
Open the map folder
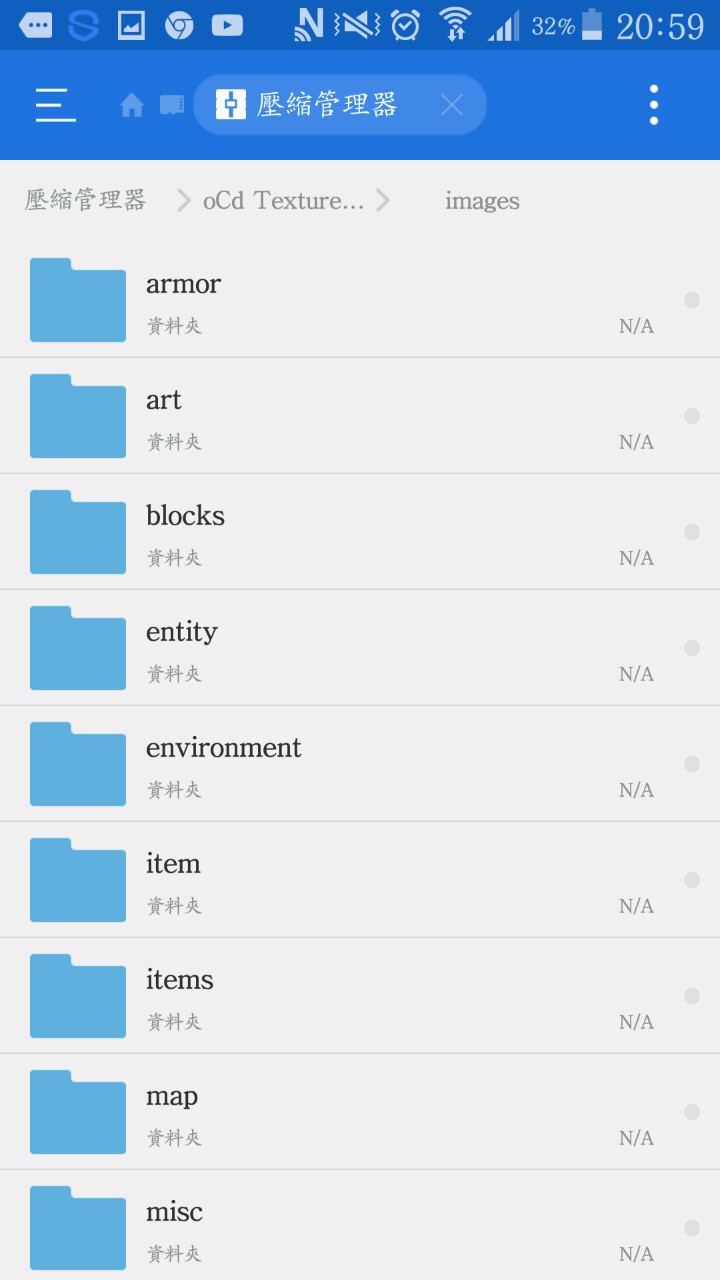coord(360,1112)
